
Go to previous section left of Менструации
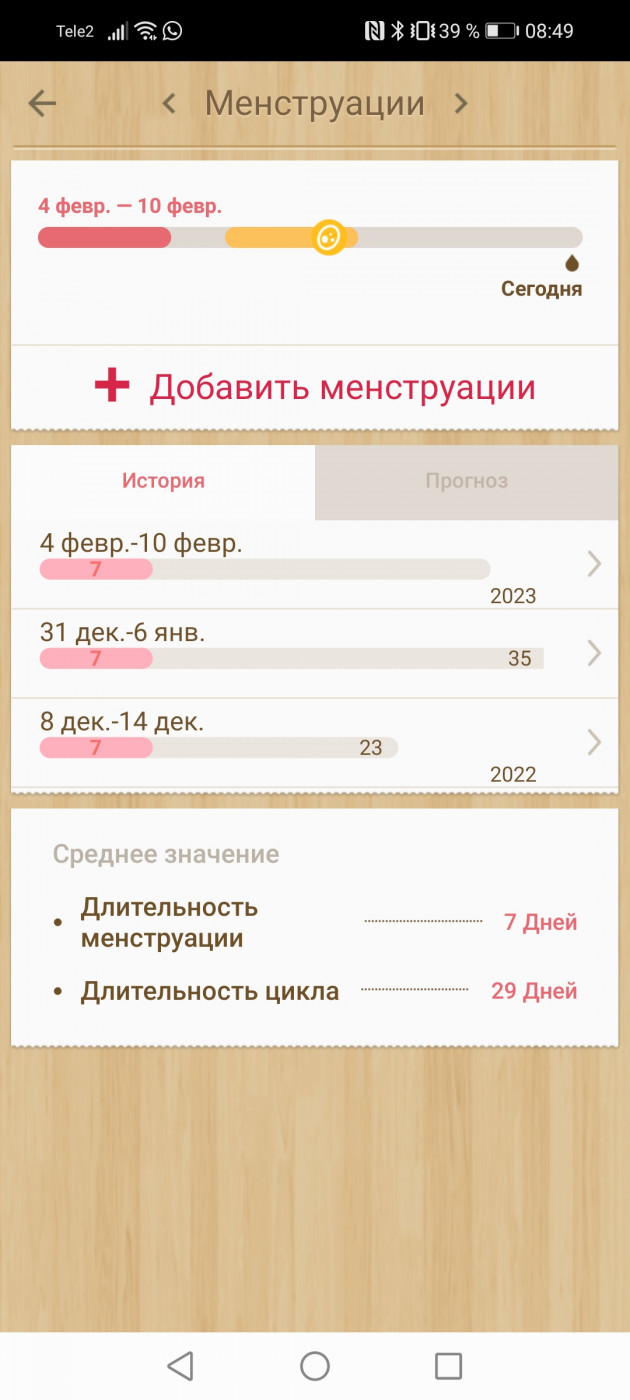tap(169, 103)
